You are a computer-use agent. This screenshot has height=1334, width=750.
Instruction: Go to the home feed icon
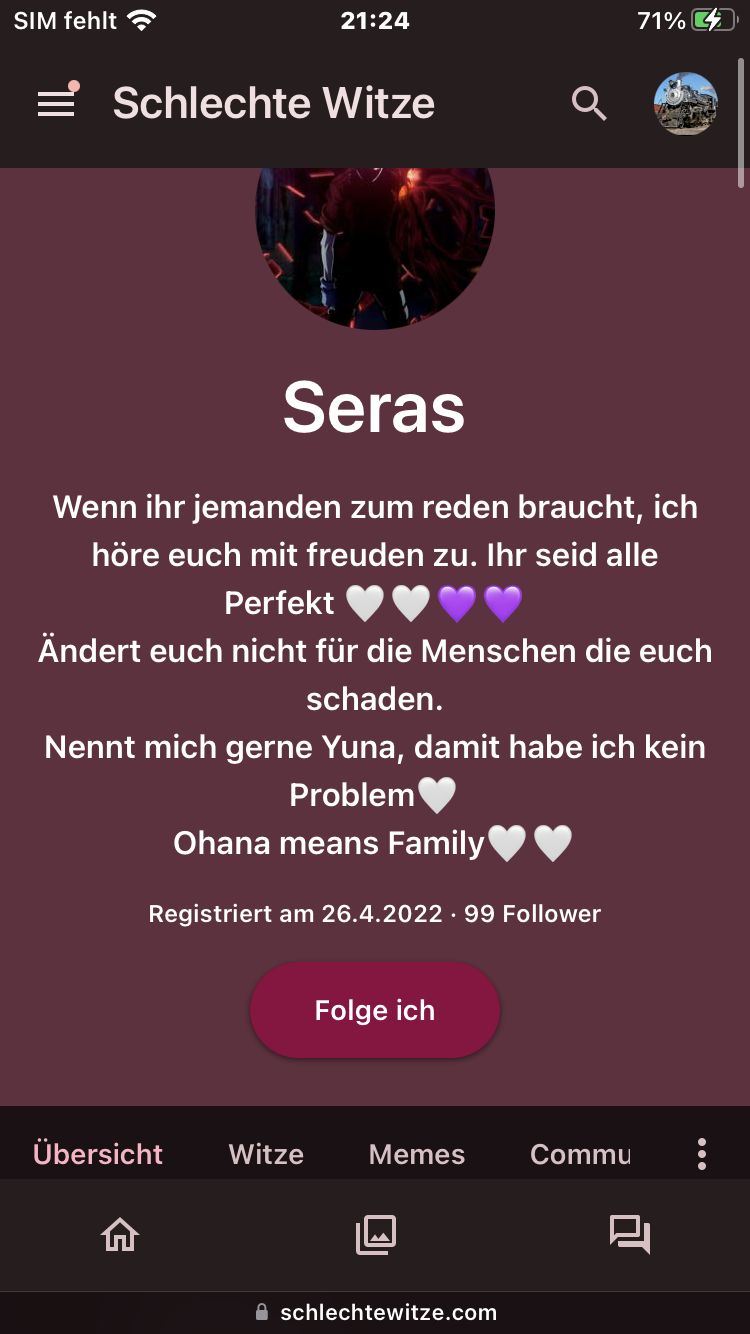[120, 1235]
